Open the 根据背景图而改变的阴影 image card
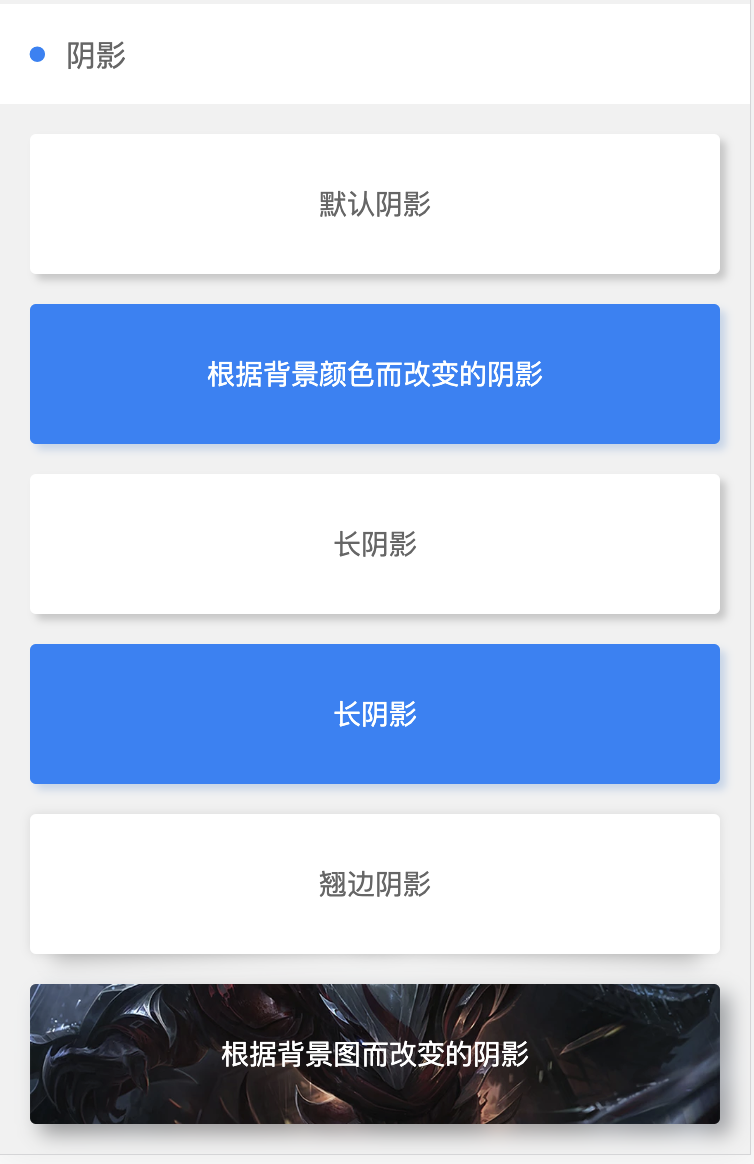The height and width of the screenshot is (1164, 754). point(375,1054)
